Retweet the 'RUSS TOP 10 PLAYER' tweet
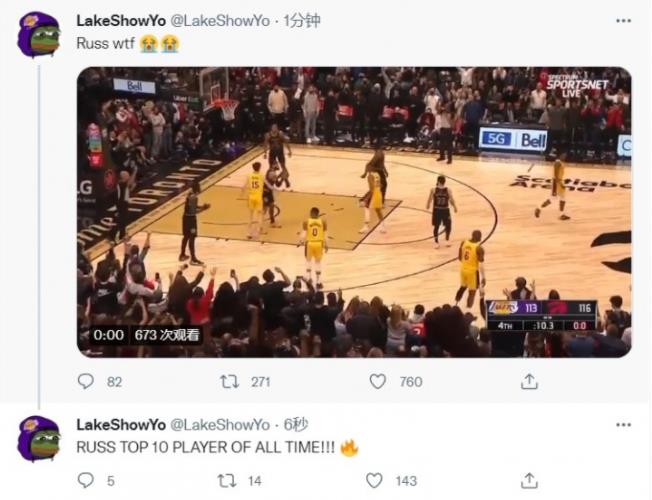The image size is (652, 500). 228,481
